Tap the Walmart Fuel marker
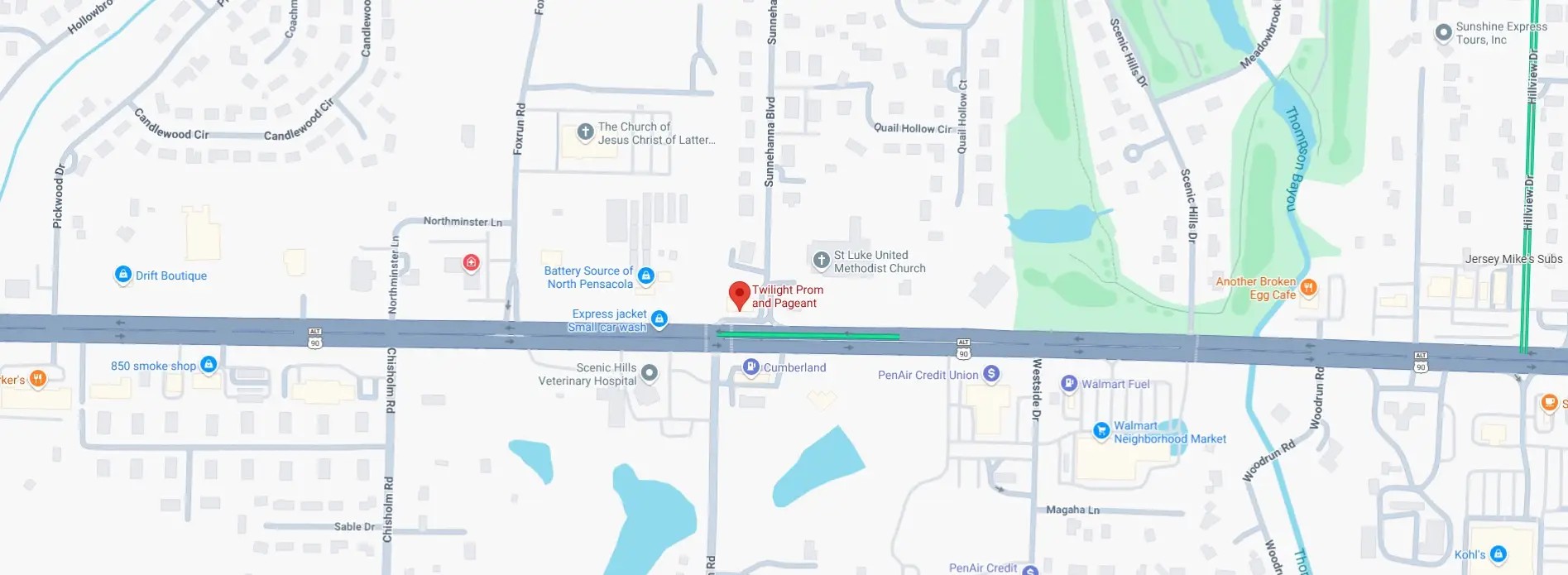Viewport: 1568px width, 575px height. tap(1069, 383)
